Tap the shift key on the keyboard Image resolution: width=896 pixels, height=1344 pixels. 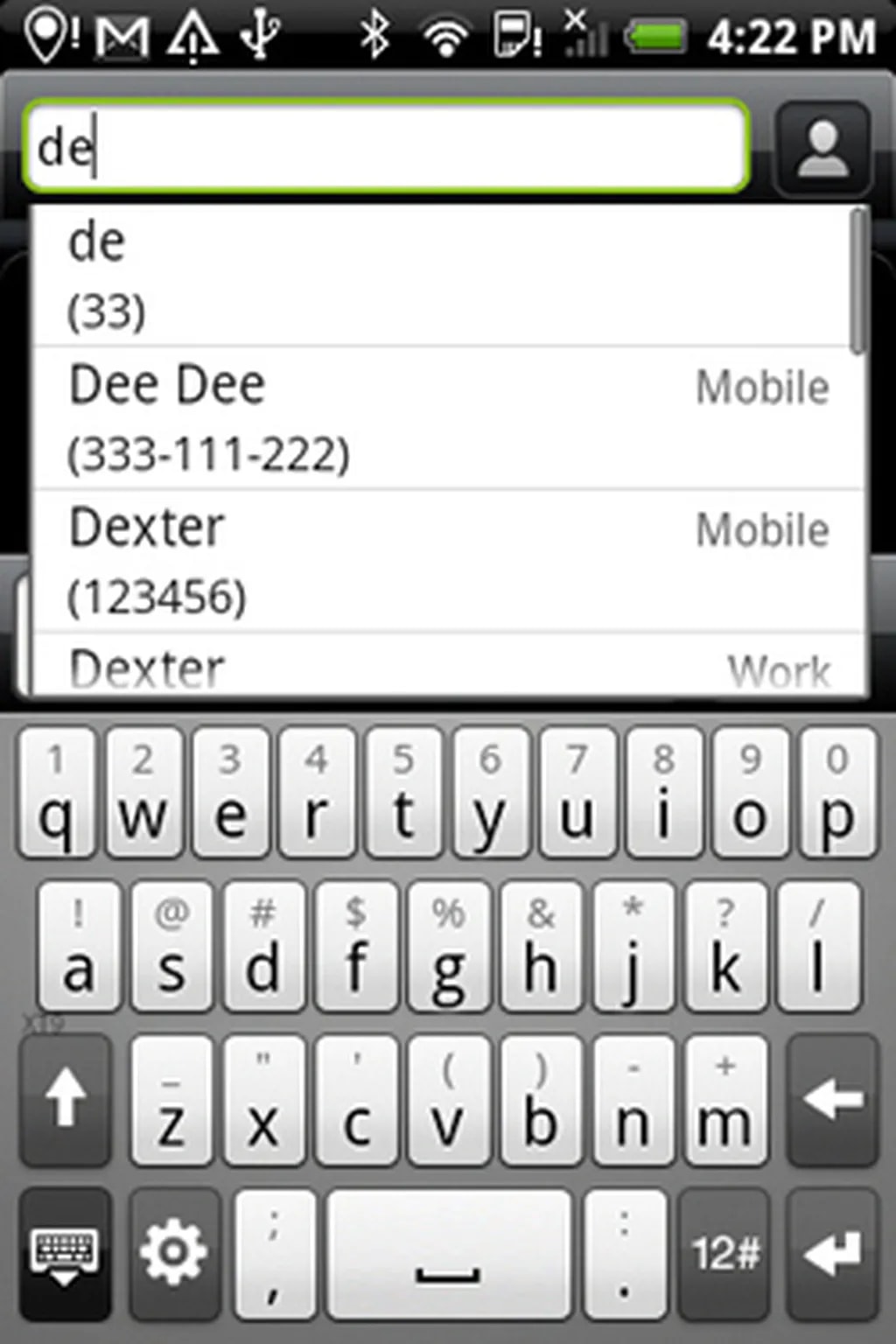pyautogui.click(x=66, y=1099)
